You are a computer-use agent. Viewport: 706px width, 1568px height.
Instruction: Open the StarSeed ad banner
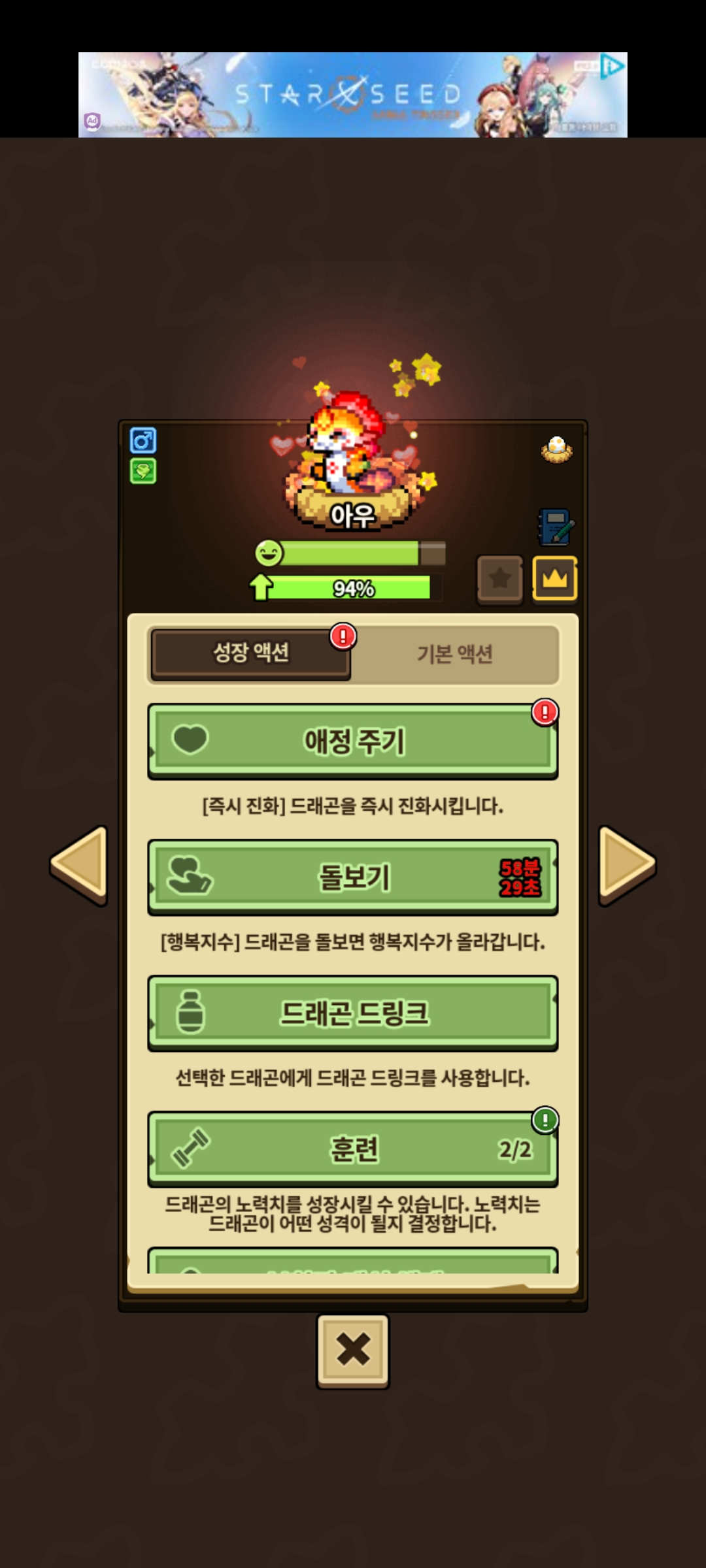[x=353, y=95]
